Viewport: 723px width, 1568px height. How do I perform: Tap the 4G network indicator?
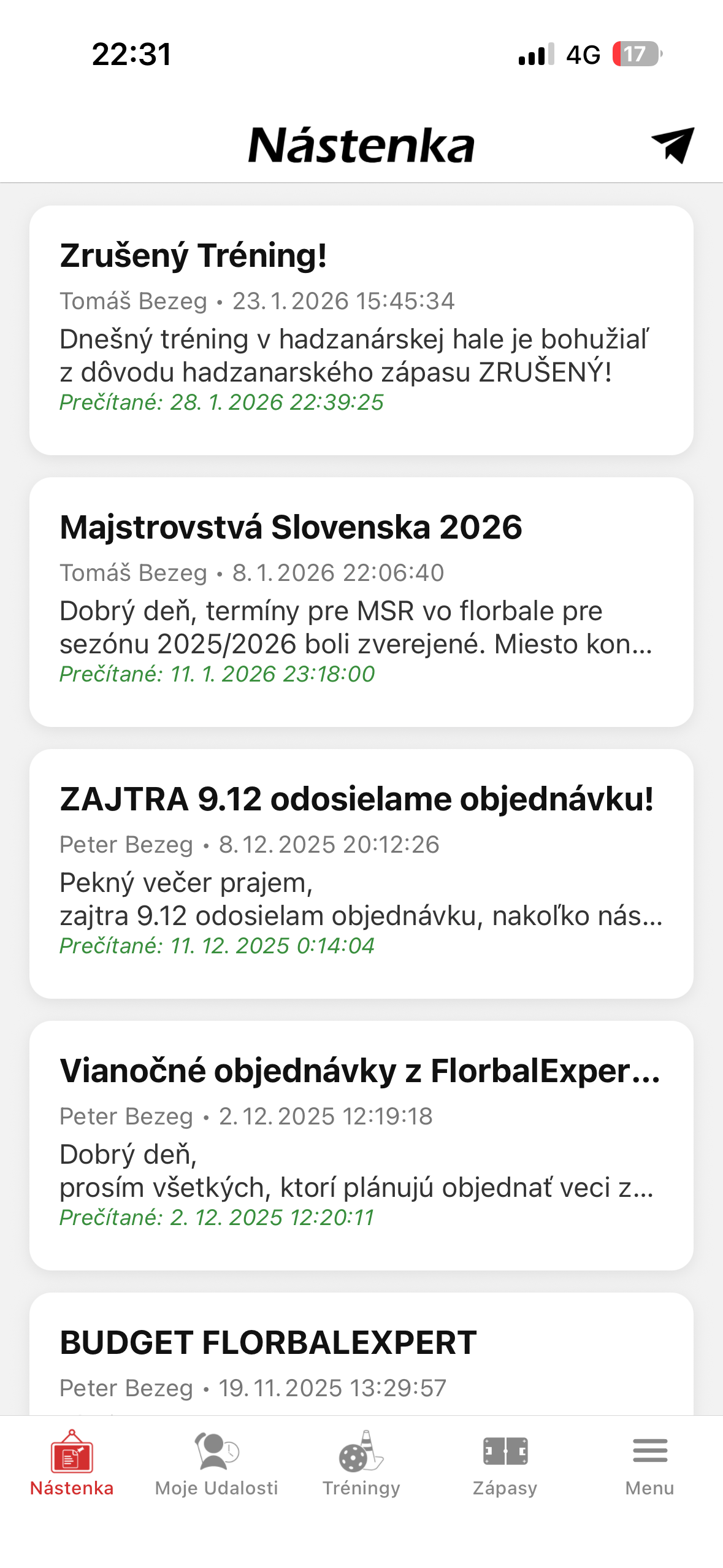(583, 55)
